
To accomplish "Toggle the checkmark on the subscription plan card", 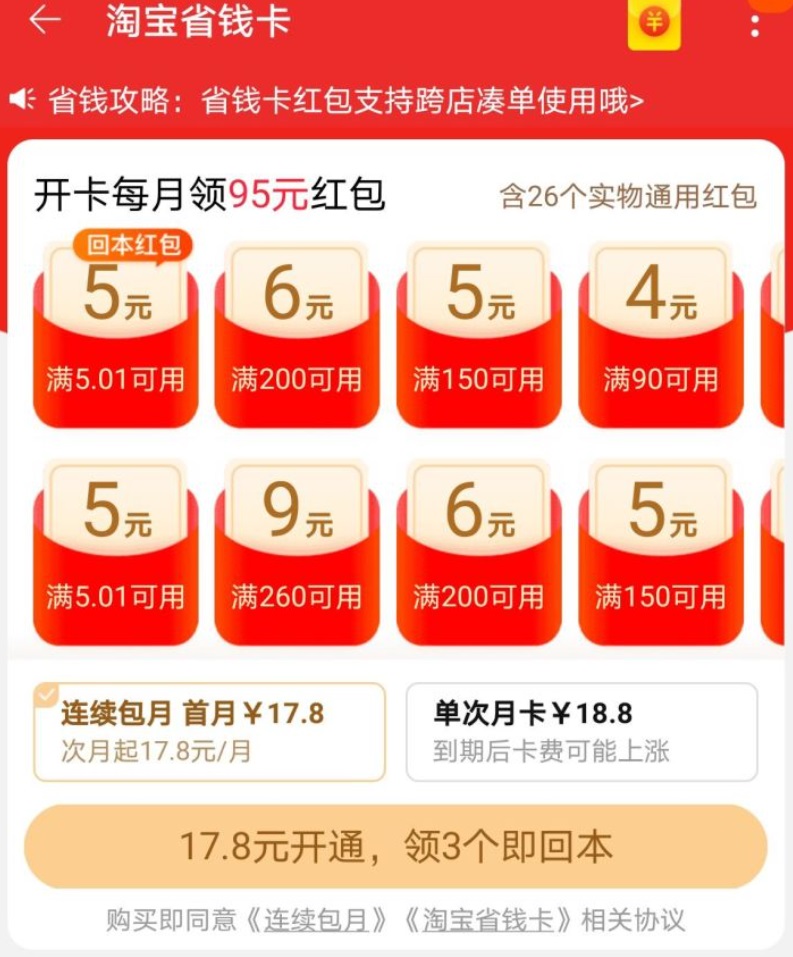I will coord(47,691).
